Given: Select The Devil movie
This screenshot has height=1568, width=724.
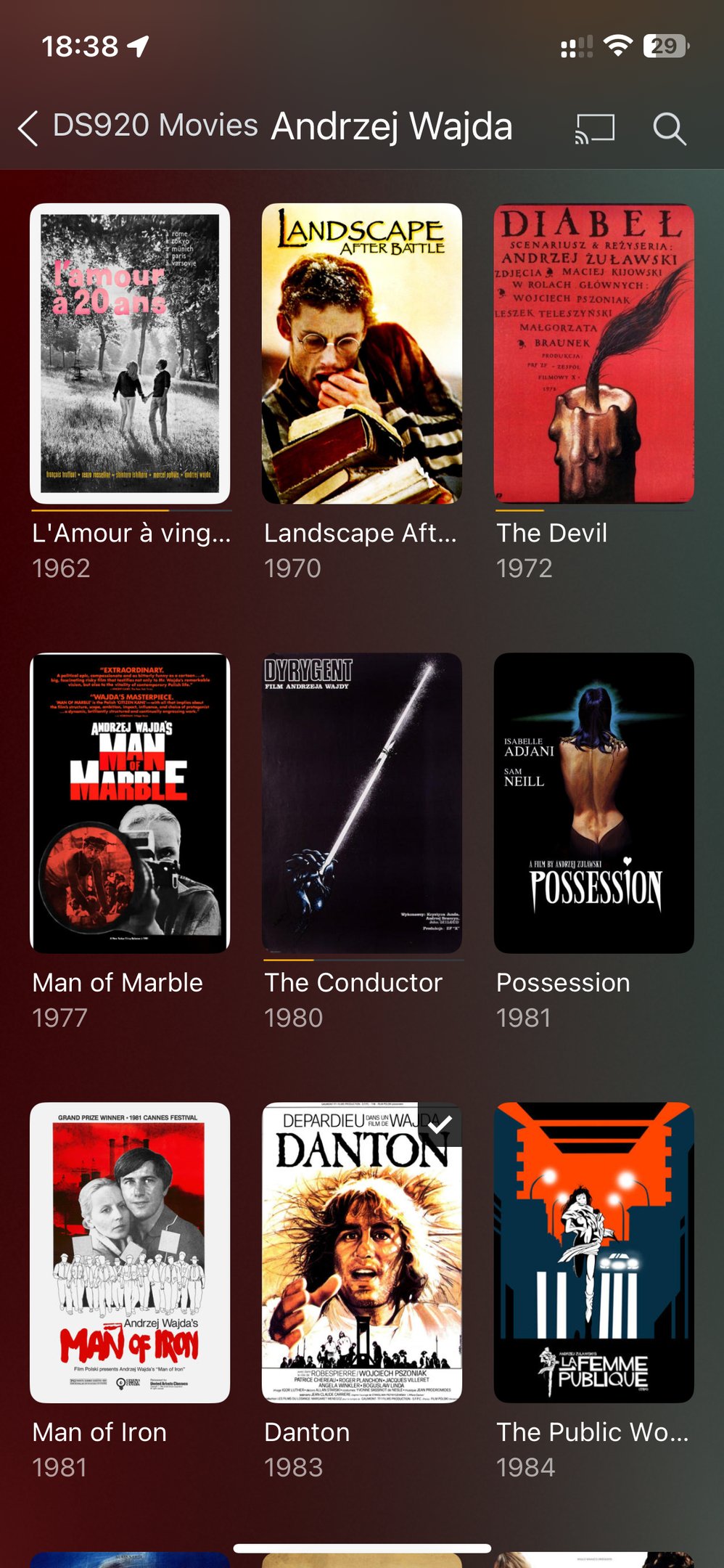Looking at the screenshot, I should click(x=593, y=354).
